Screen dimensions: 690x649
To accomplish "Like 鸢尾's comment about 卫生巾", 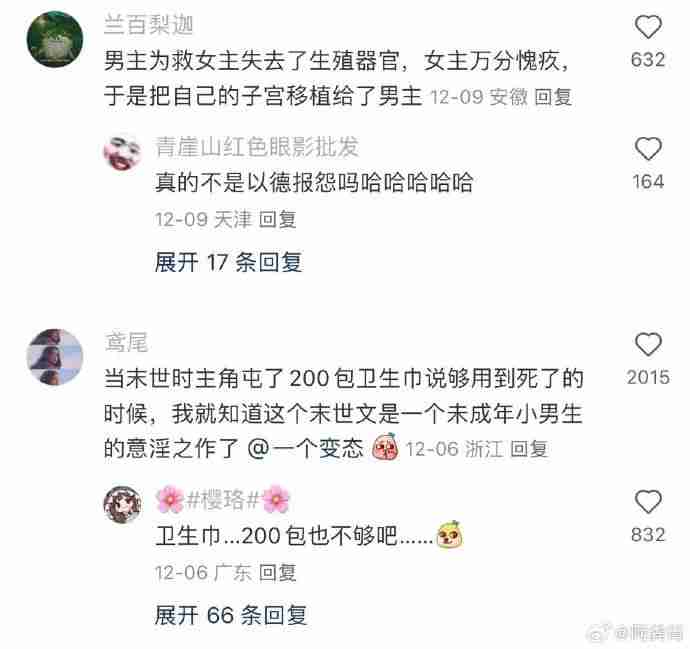I will pos(648,346).
